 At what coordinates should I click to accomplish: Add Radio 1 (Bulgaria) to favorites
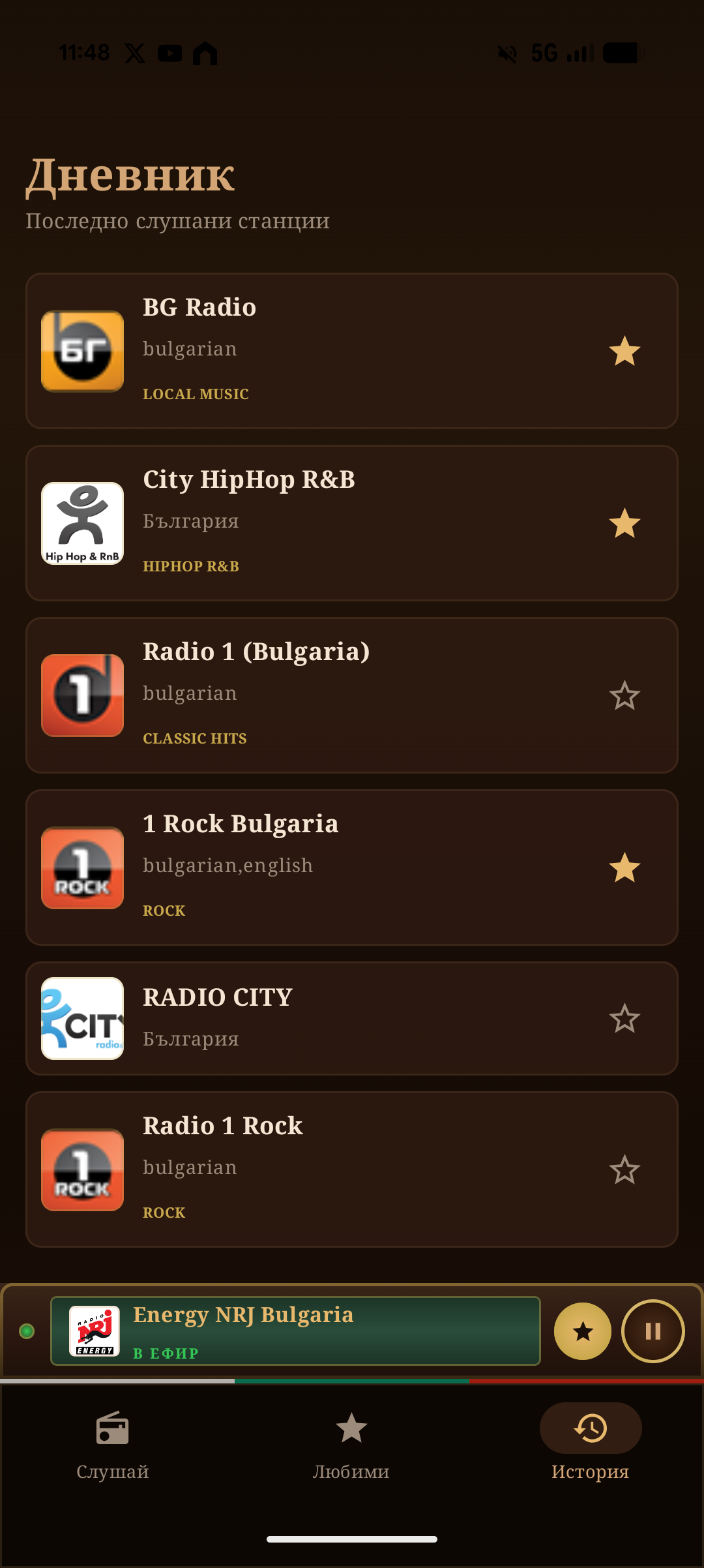[624, 695]
